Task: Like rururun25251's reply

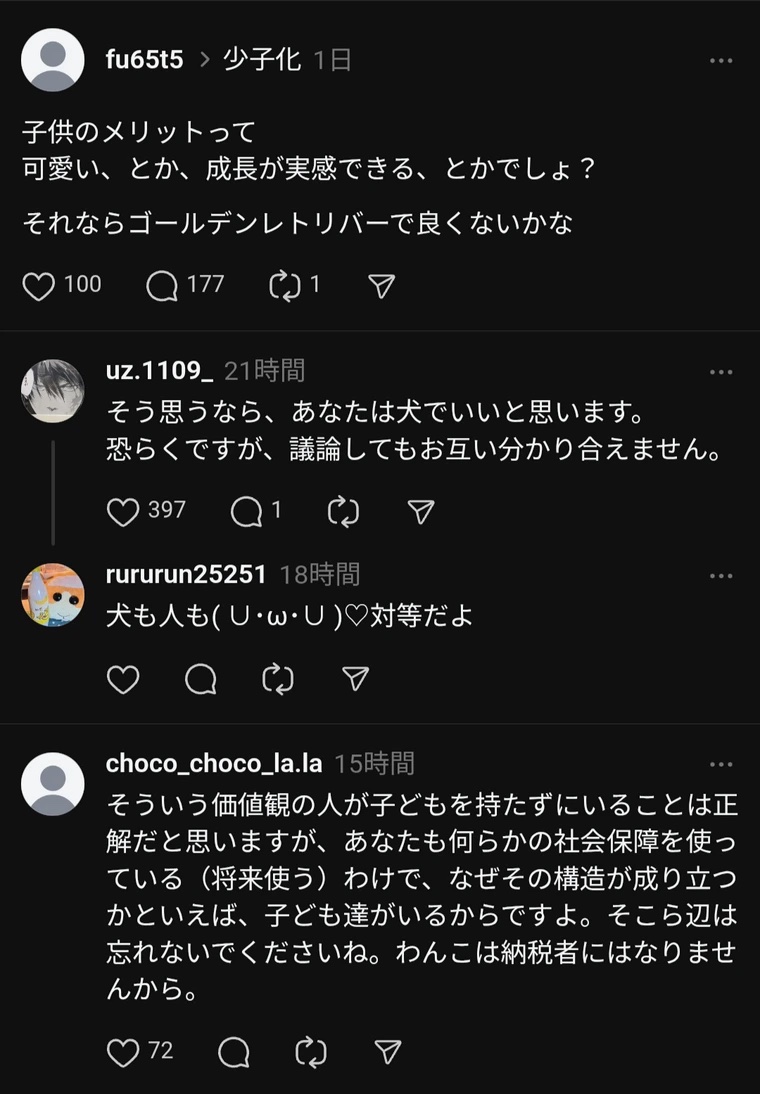Action: [122, 680]
